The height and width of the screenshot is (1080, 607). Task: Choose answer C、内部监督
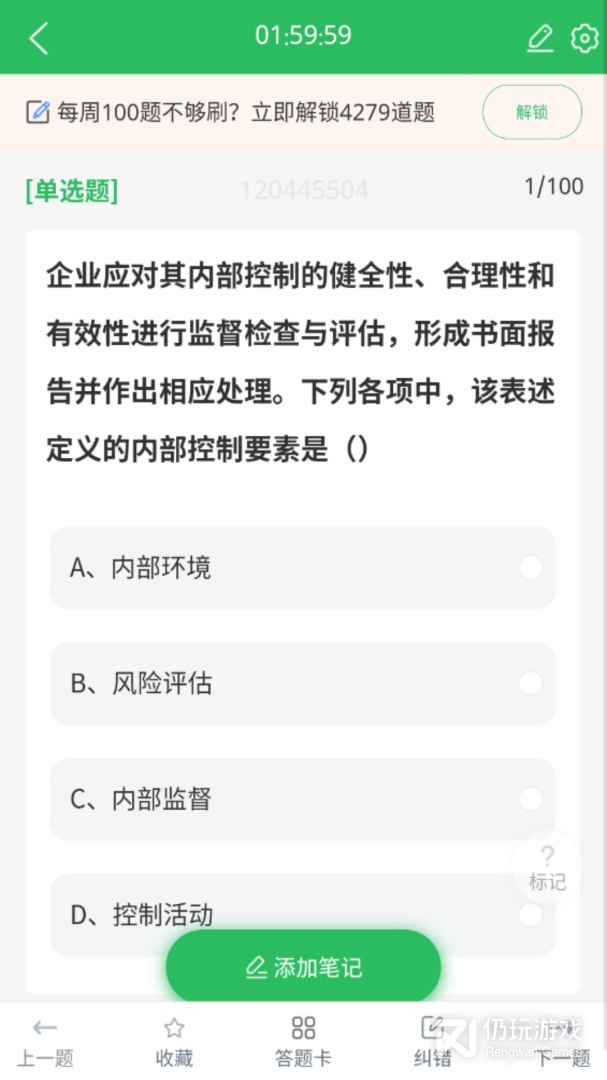(x=302, y=799)
